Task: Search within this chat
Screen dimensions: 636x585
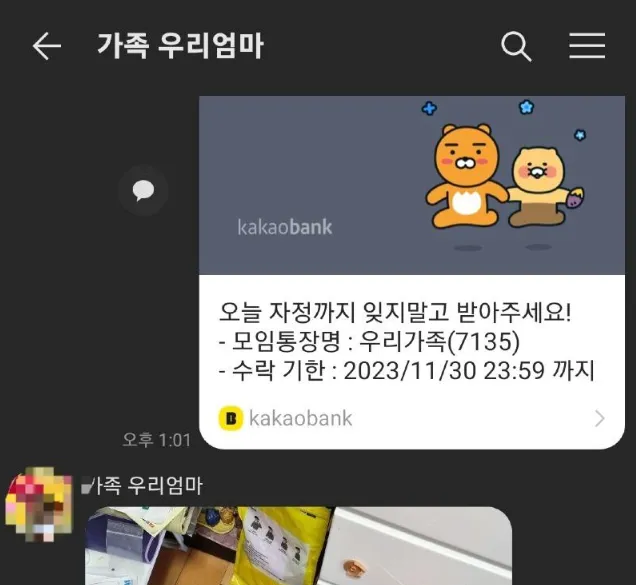Action: pyautogui.click(x=515, y=46)
